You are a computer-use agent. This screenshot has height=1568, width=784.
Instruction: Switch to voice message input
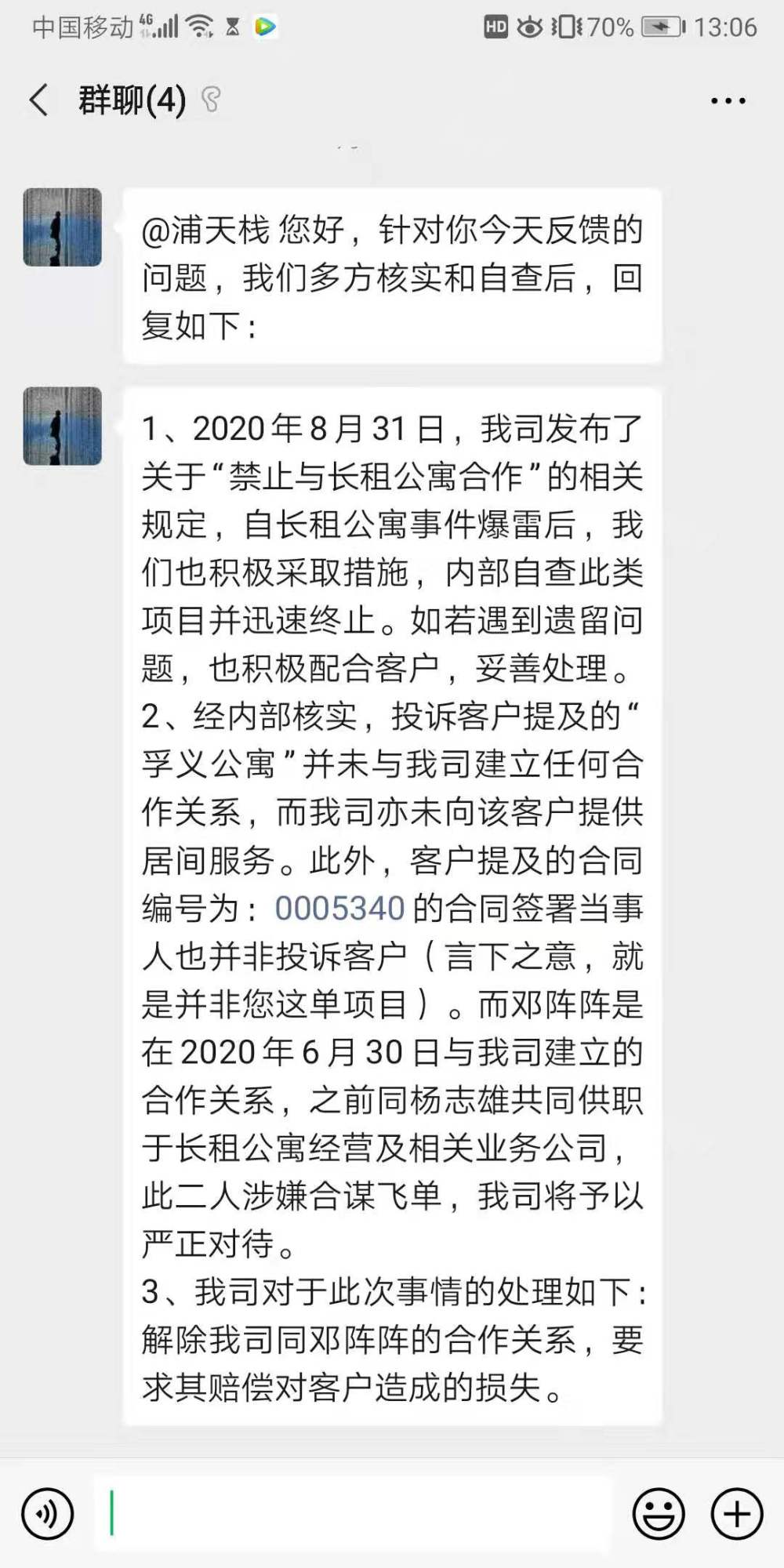pos(48,1514)
